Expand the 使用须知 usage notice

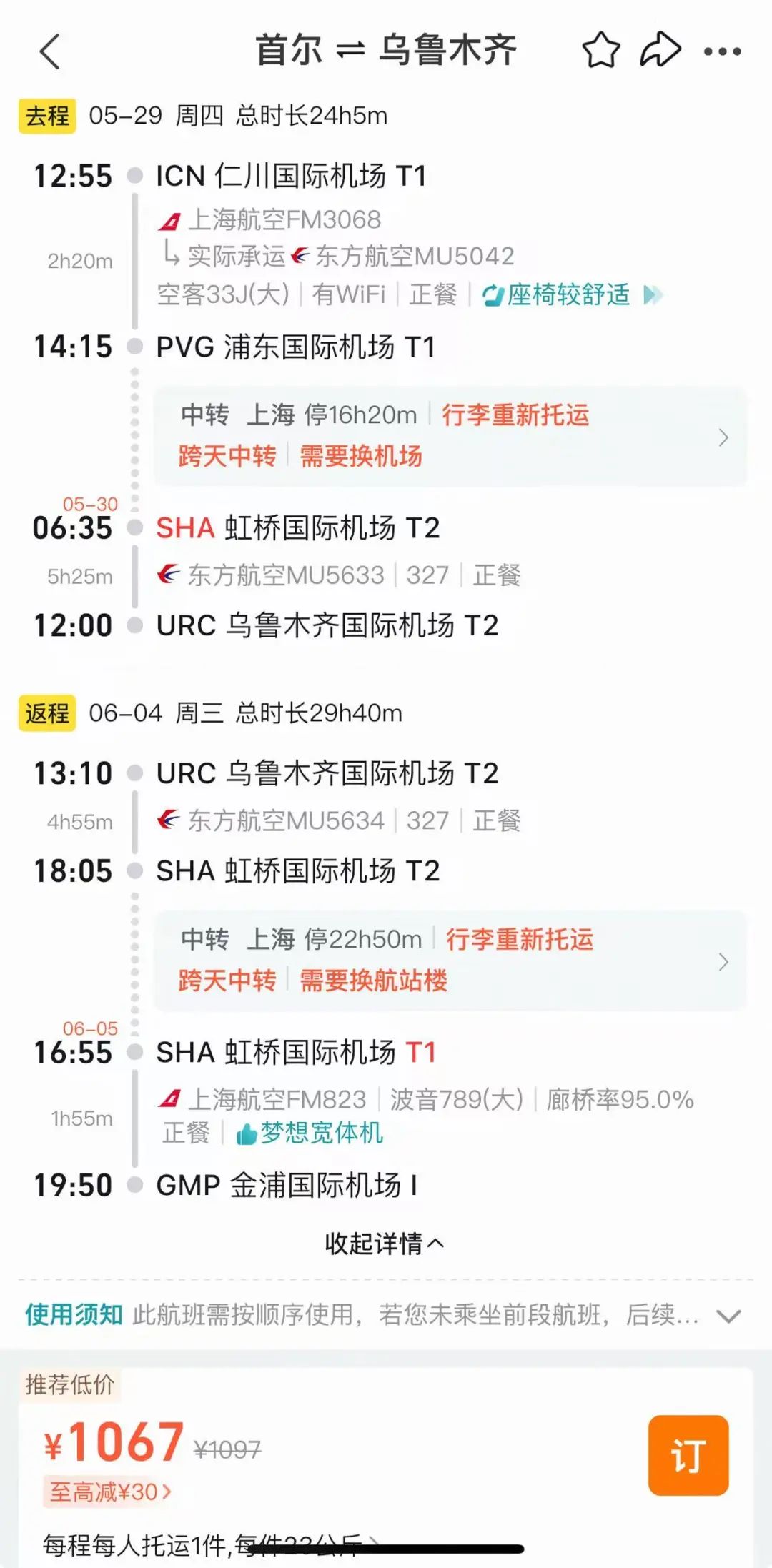point(728,1316)
